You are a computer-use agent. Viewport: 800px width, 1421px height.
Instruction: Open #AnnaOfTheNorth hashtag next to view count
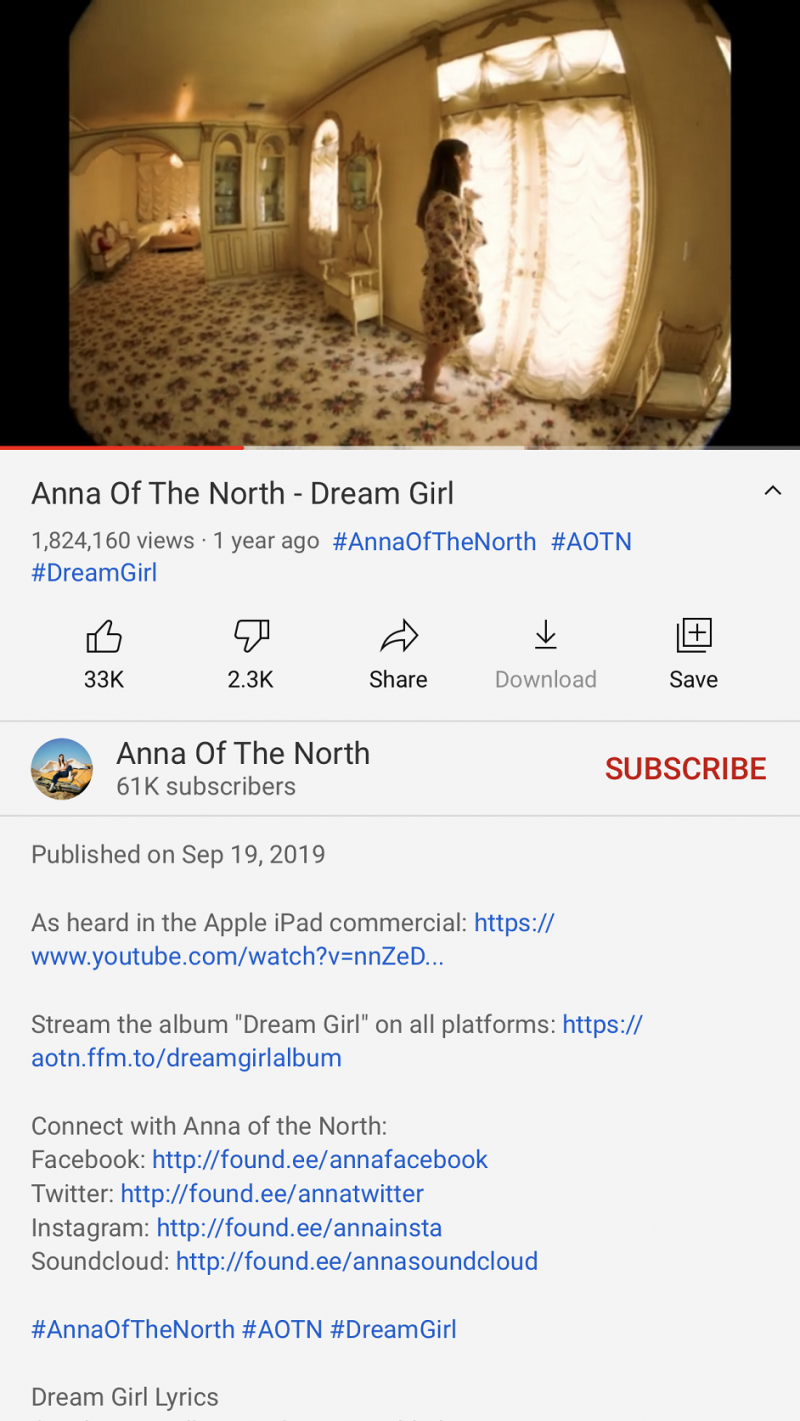pos(434,541)
